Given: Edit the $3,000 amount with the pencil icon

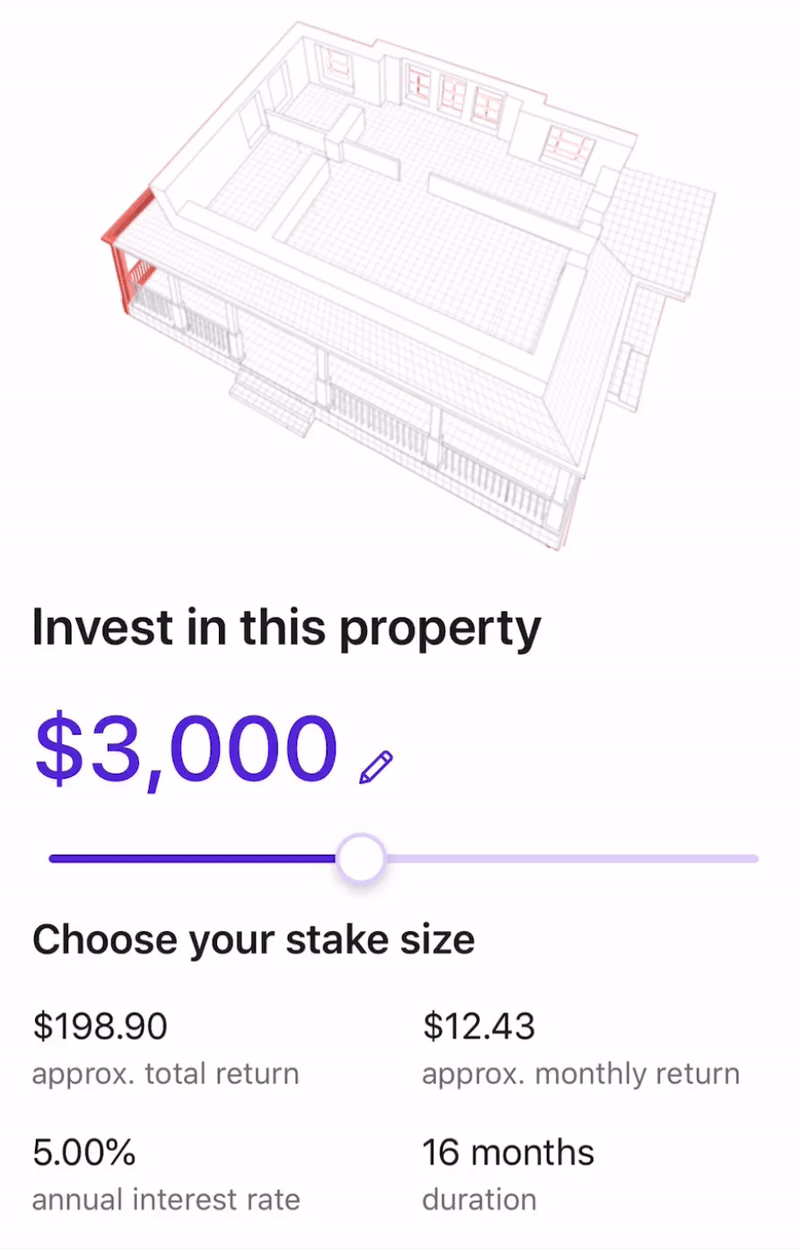Looking at the screenshot, I should [x=376, y=767].
